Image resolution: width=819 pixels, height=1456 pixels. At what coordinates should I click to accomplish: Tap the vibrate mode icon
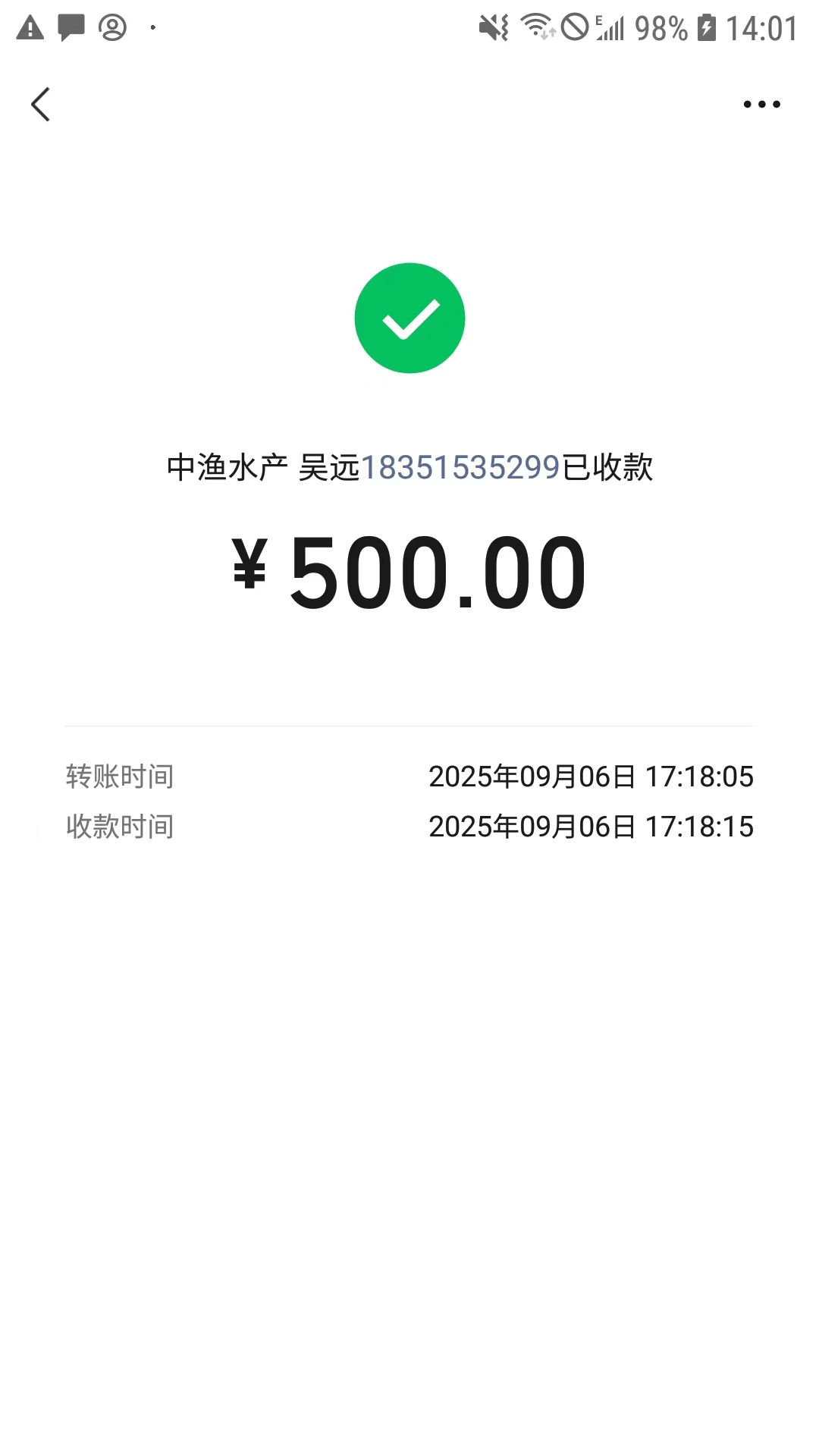[x=494, y=27]
